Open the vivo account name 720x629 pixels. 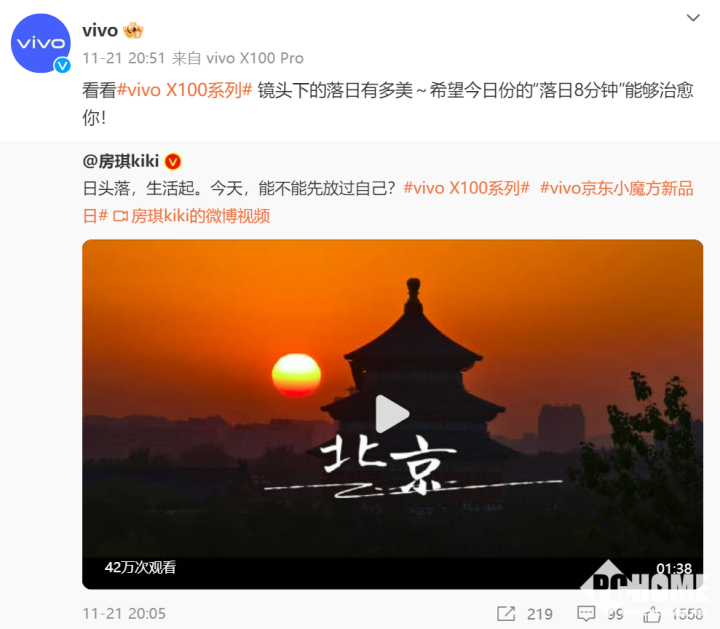click(x=100, y=31)
